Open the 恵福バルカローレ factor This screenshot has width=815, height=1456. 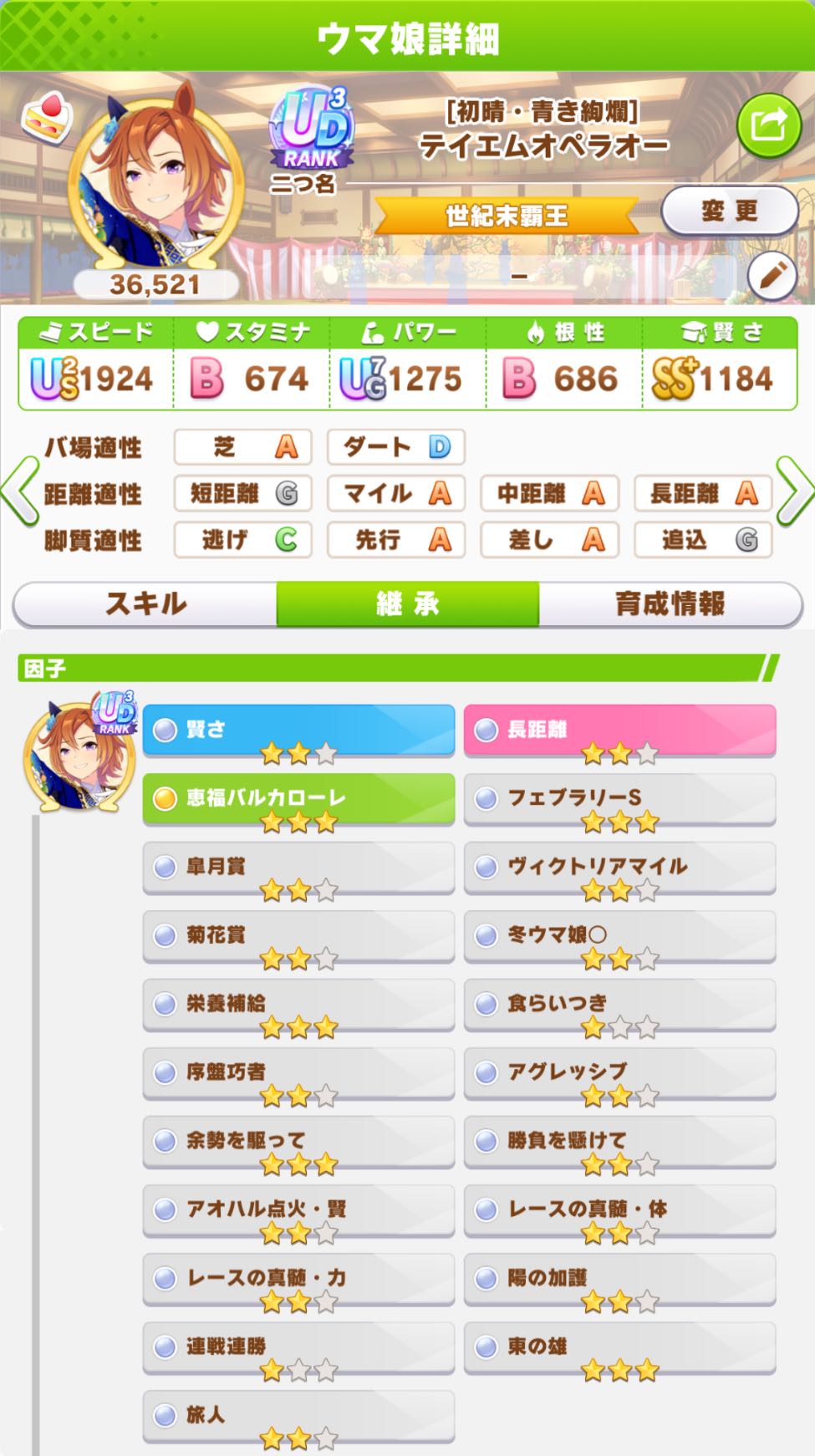coord(298,799)
